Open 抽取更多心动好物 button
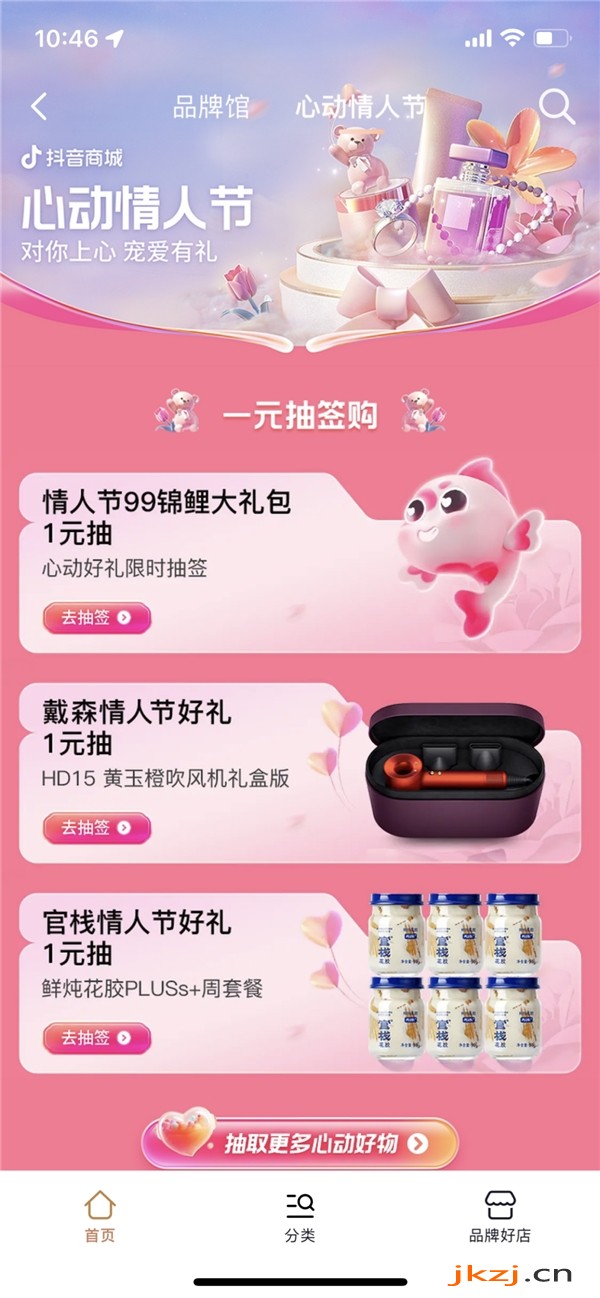Image resolution: width=600 pixels, height=1298 pixels. click(x=300, y=1143)
